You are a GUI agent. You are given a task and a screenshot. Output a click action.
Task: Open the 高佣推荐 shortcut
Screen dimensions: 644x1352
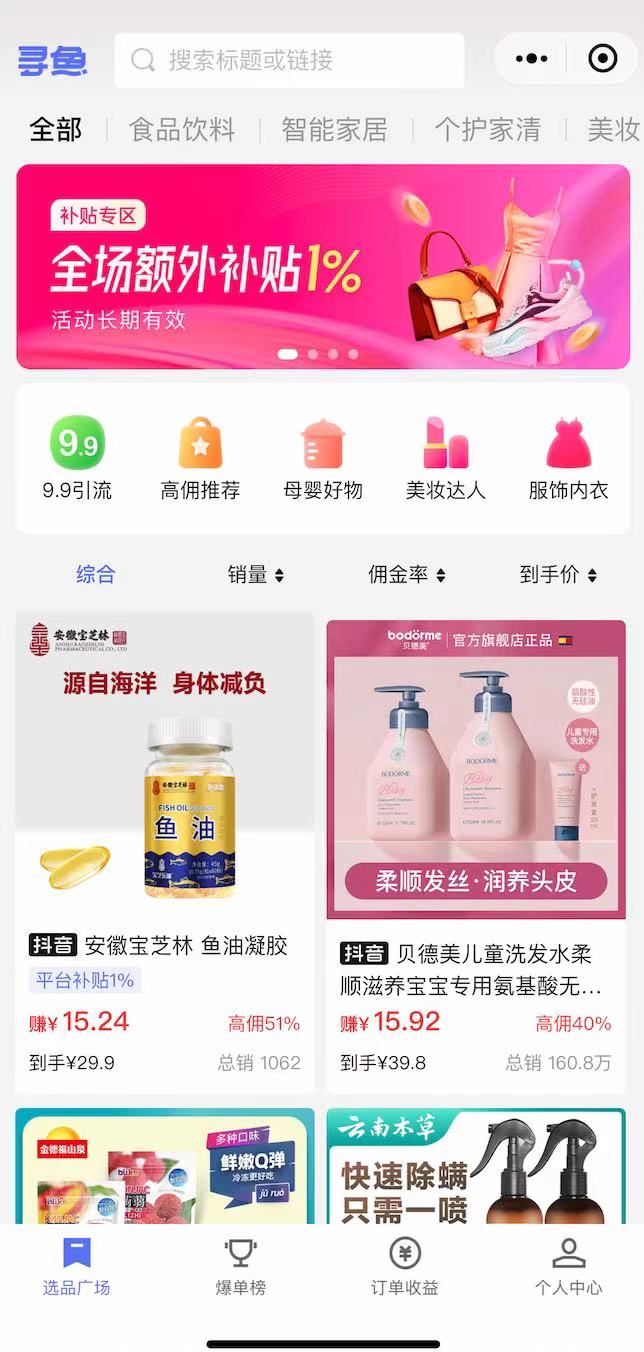tap(200, 458)
